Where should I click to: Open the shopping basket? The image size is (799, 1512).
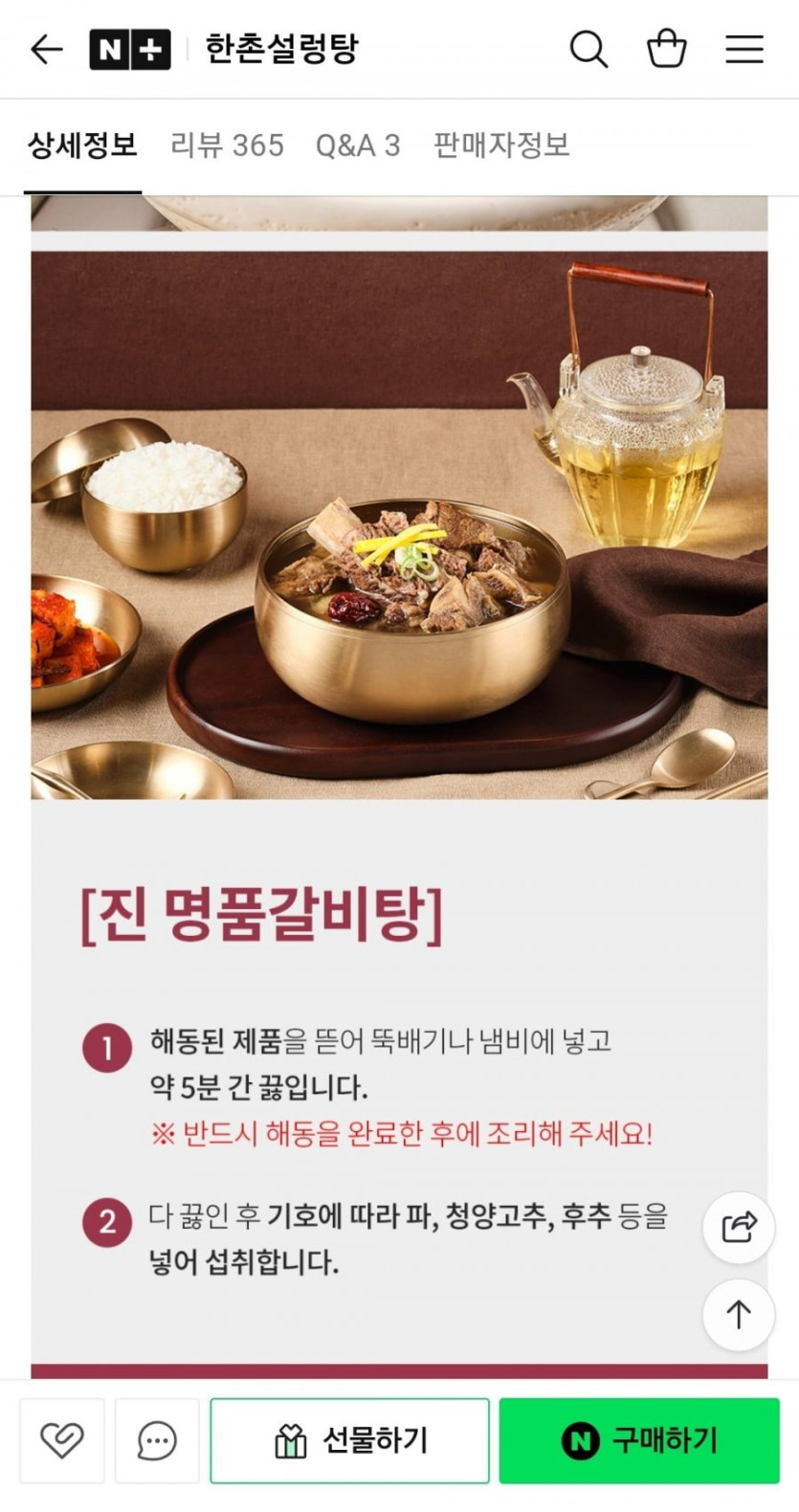click(666, 49)
